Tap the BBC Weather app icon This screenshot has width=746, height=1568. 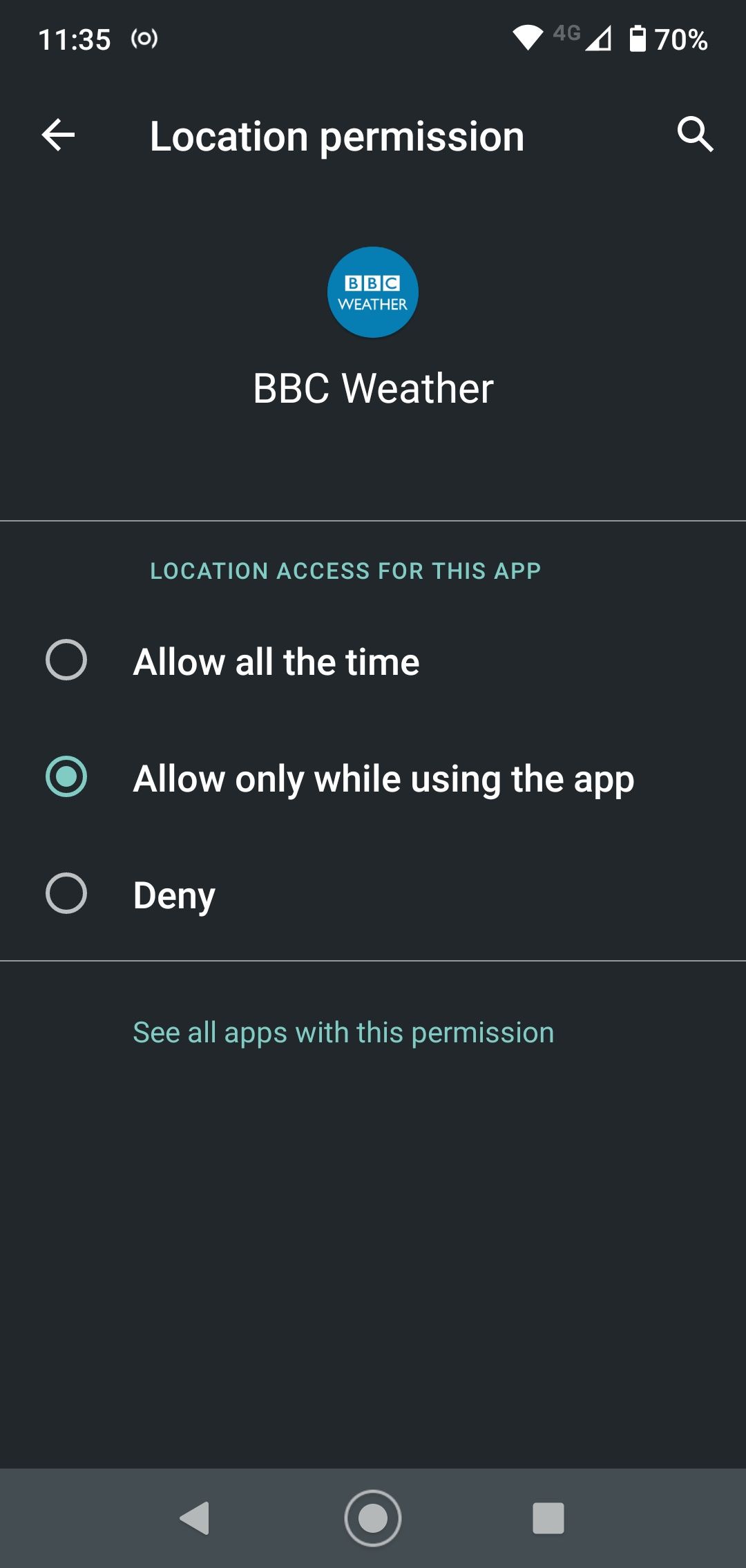click(x=372, y=293)
